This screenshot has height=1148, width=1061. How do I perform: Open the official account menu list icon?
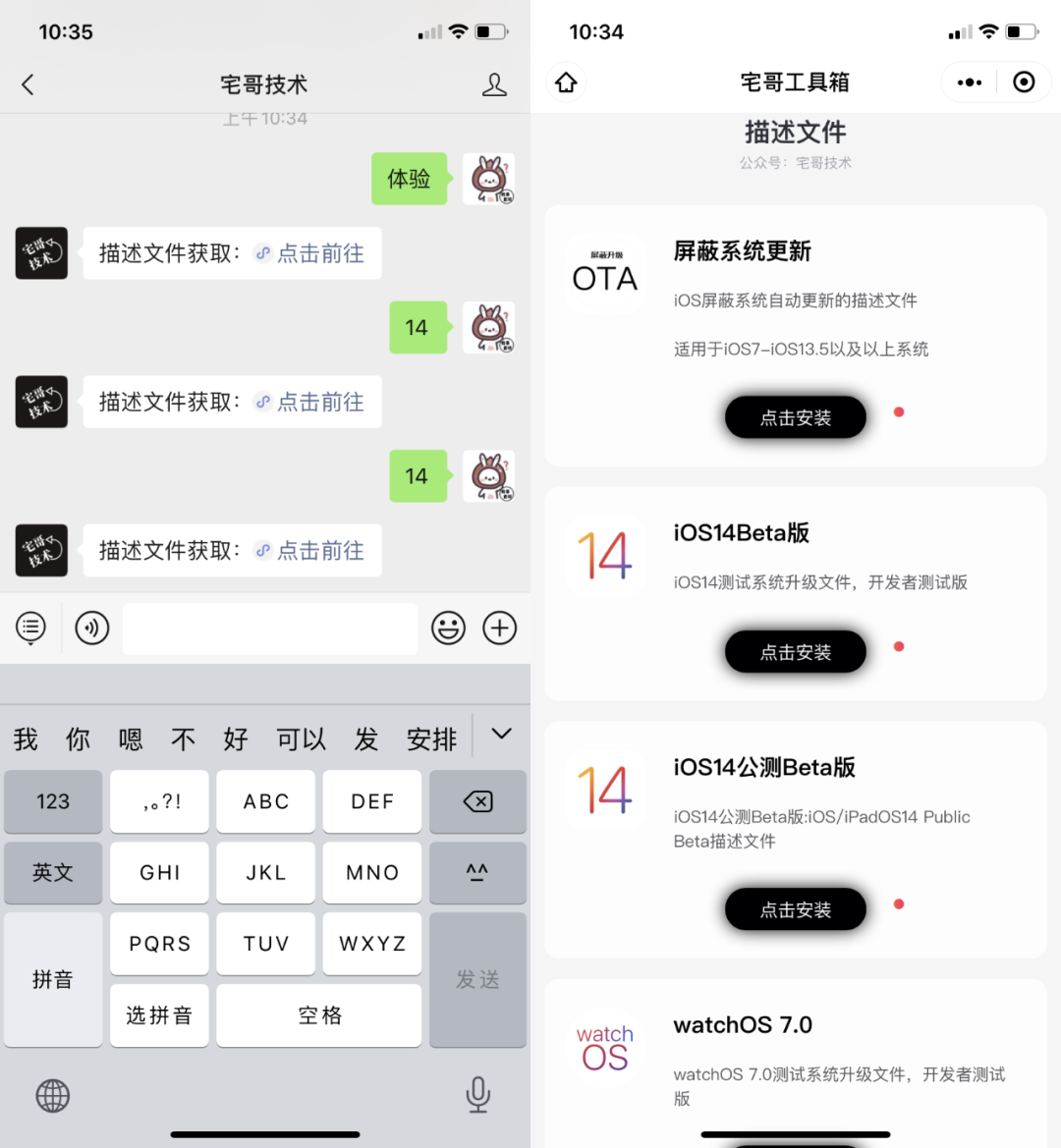click(x=31, y=628)
